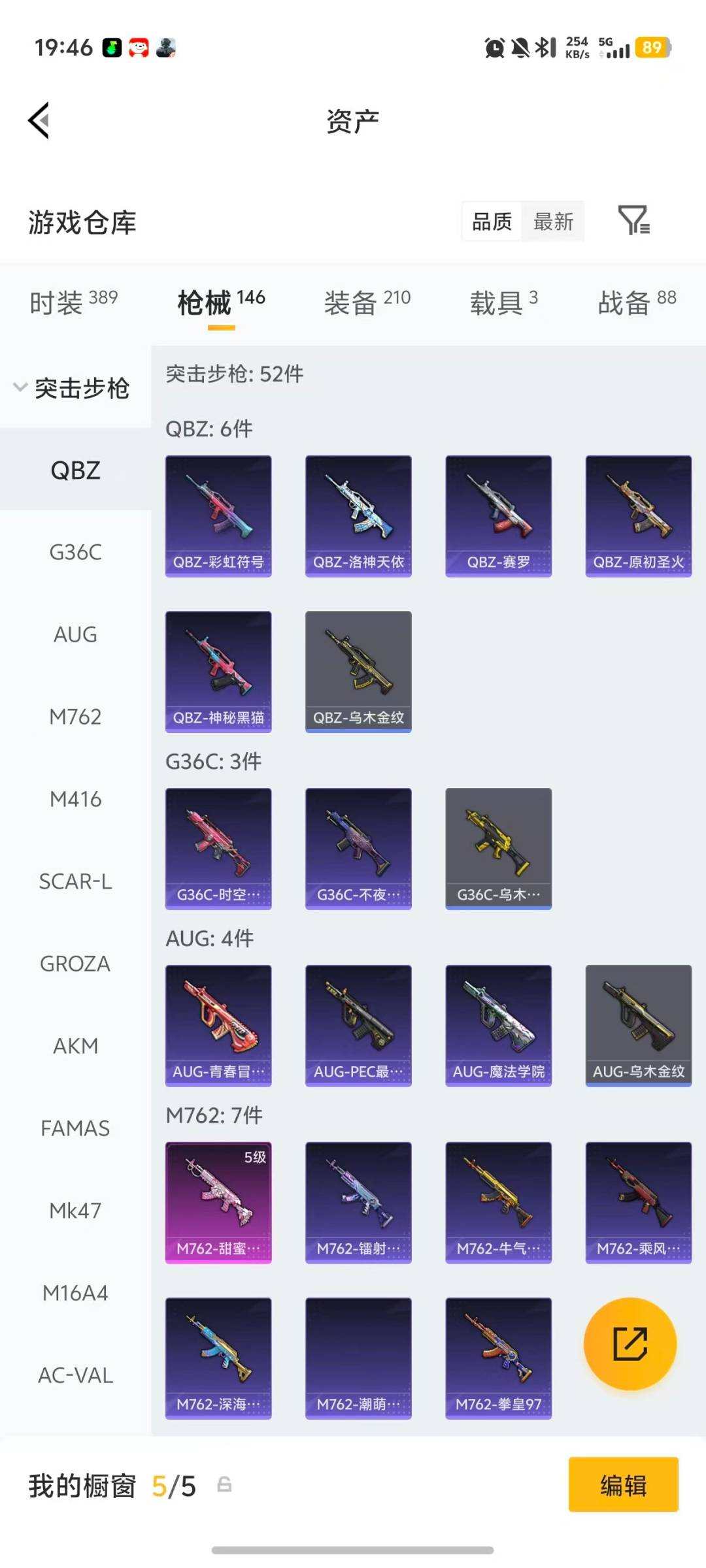Select GROZA in the side list

pyautogui.click(x=75, y=964)
